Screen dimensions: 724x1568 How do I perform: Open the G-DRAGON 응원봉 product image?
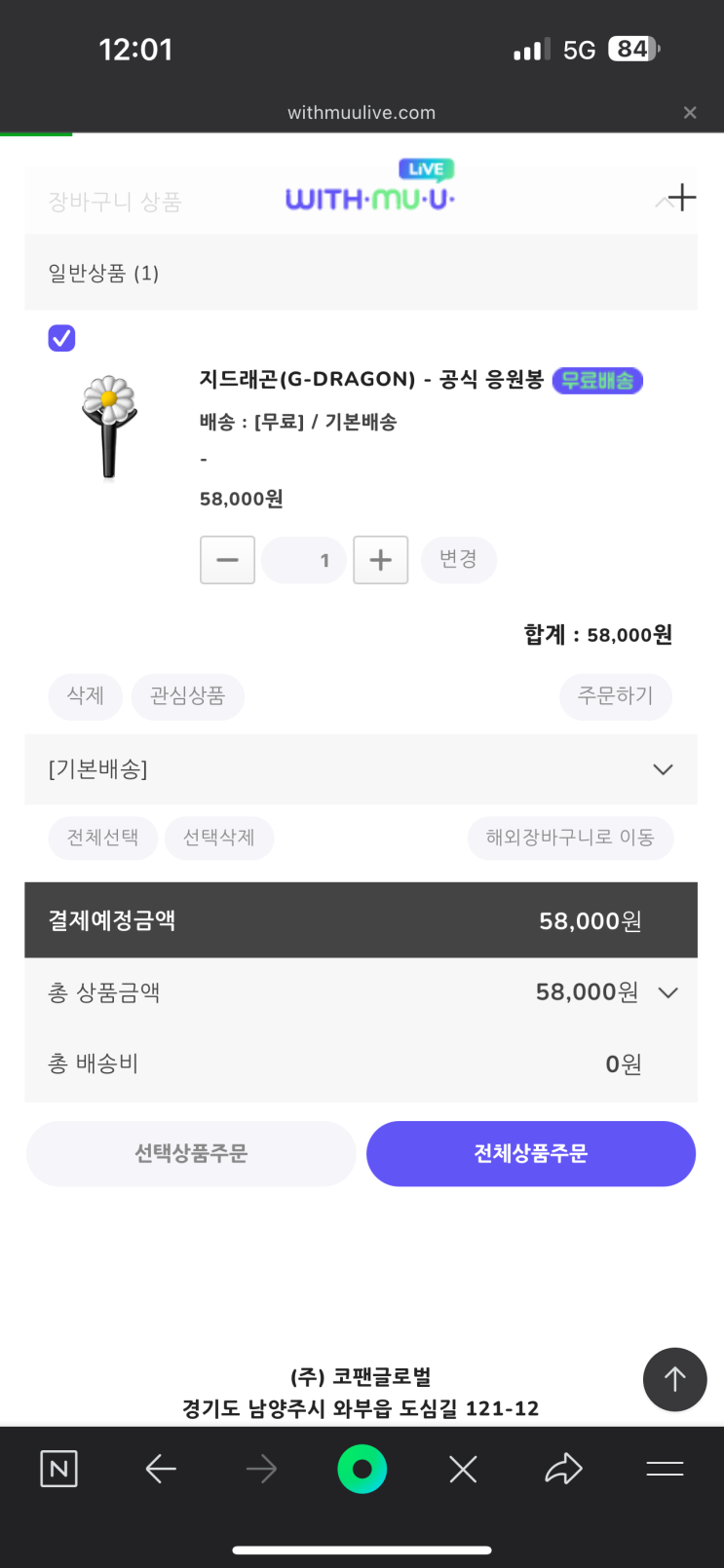(109, 427)
